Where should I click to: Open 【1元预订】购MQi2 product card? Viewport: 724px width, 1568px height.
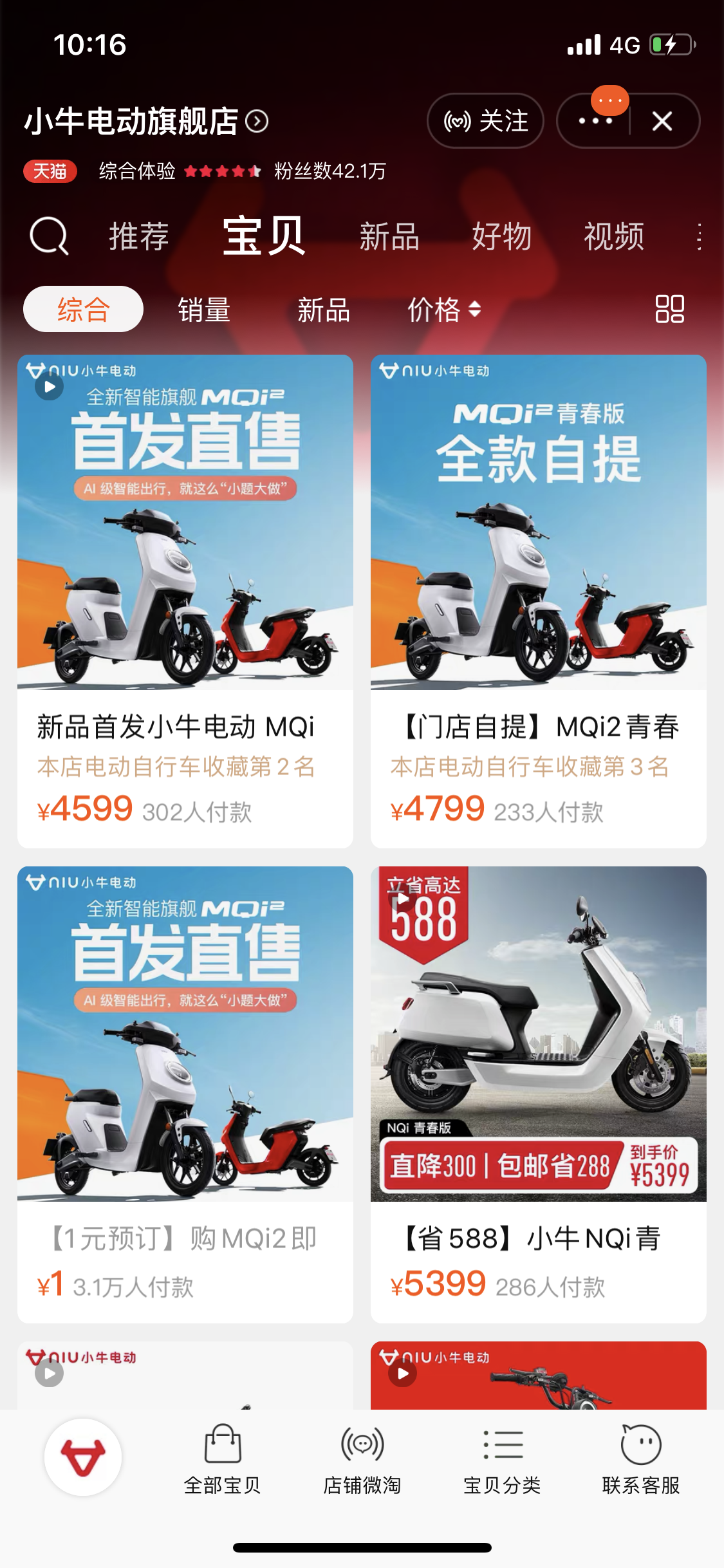[x=185, y=1094]
